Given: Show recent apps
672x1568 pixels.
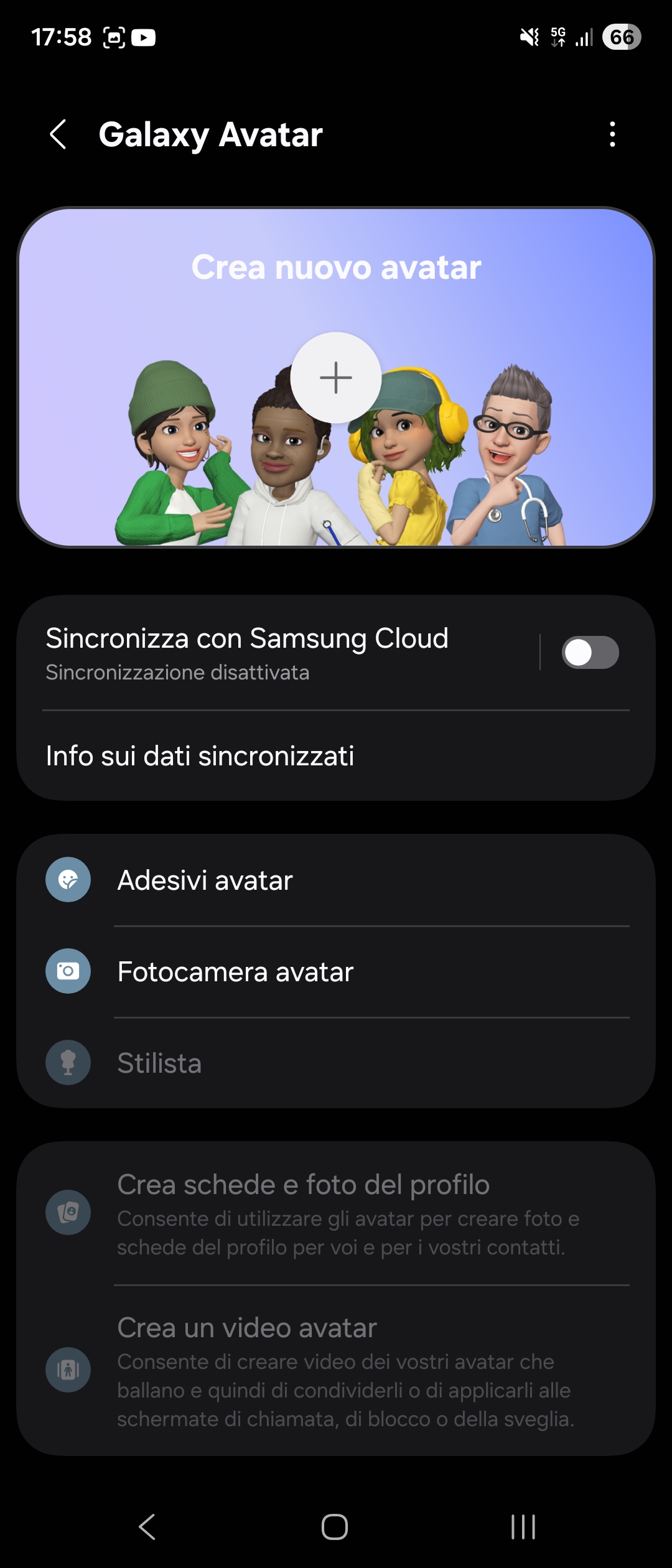Looking at the screenshot, I should [523, 1526].
